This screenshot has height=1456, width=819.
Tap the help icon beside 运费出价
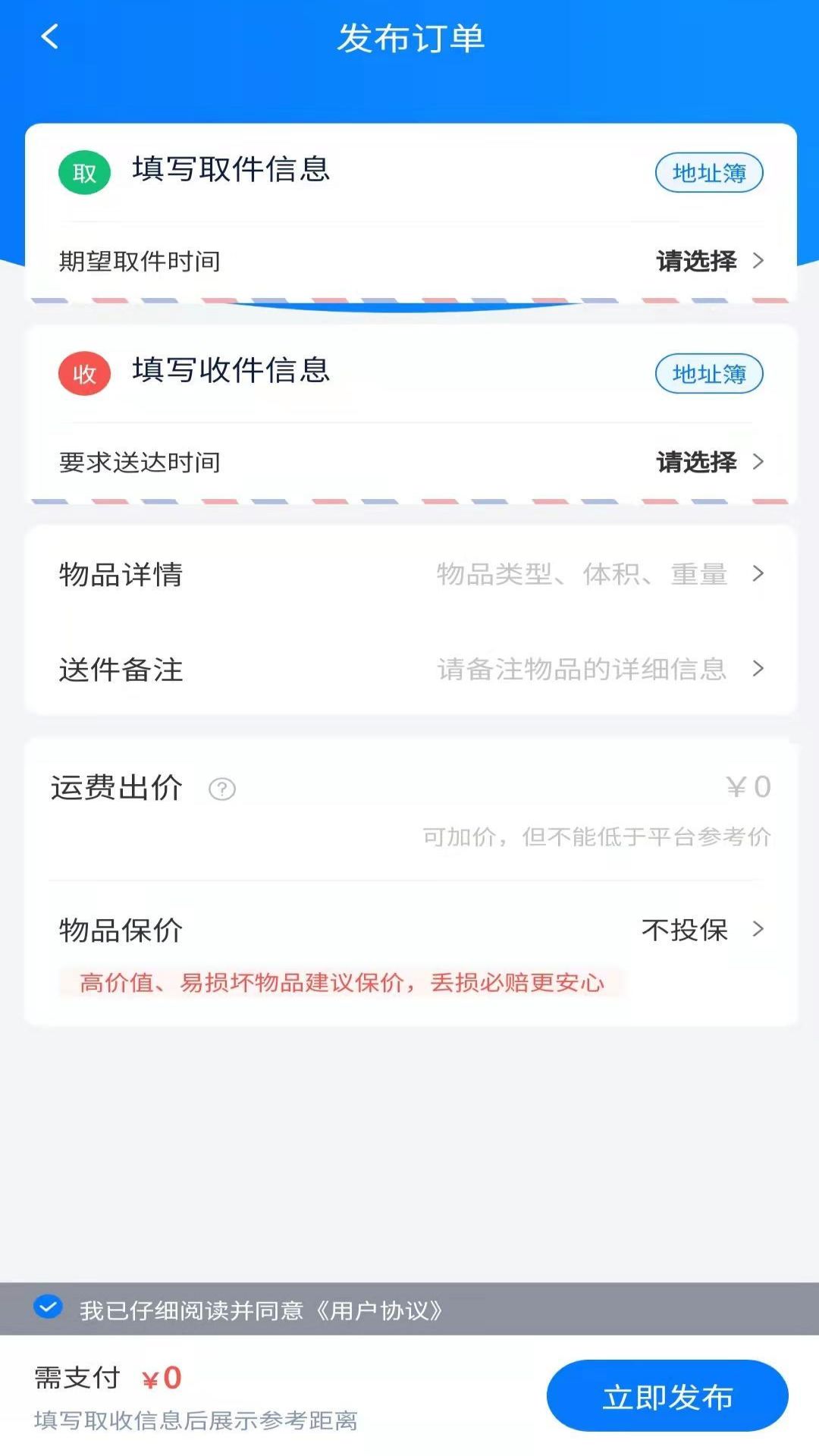point(222,789)
